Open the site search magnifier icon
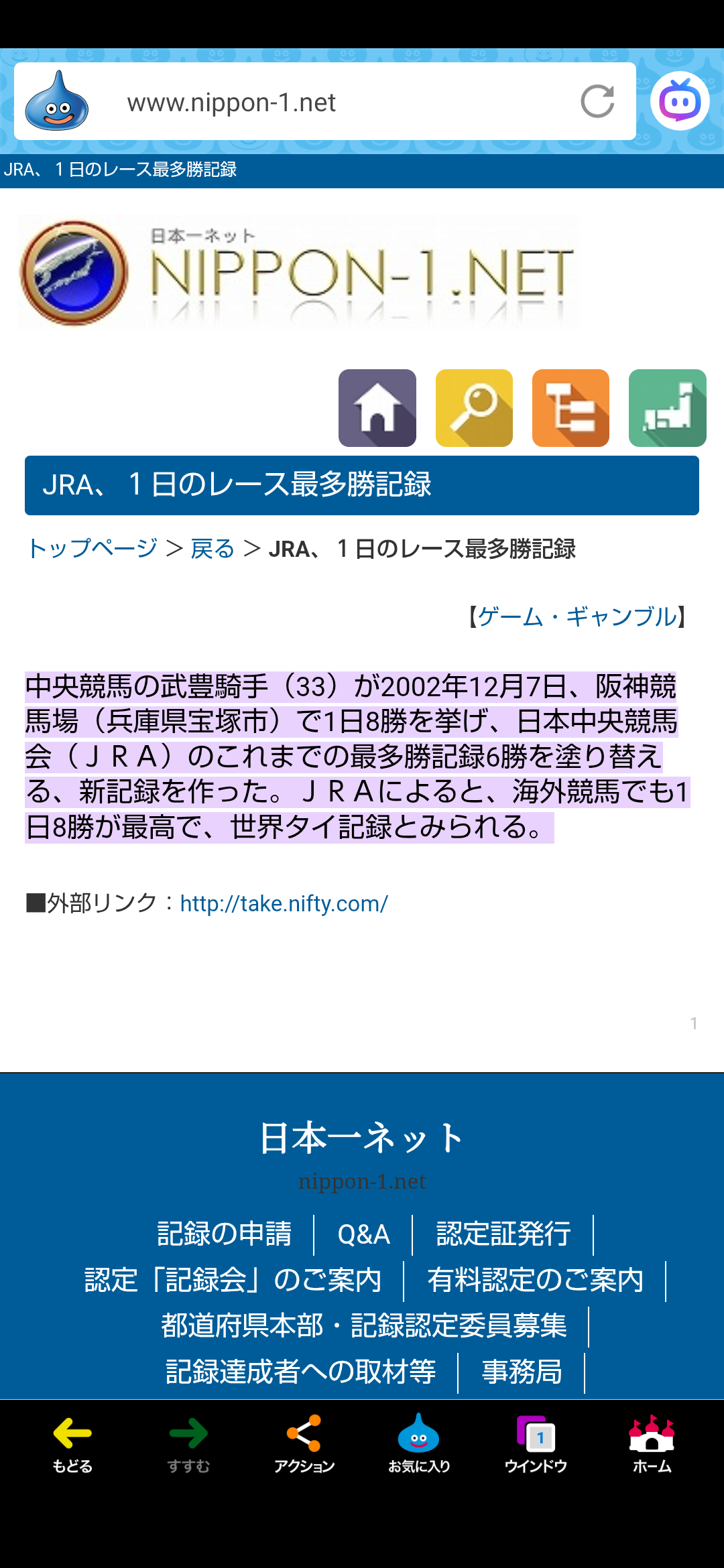This screenshot has height=1568, width=724. [x=474, y=407]
